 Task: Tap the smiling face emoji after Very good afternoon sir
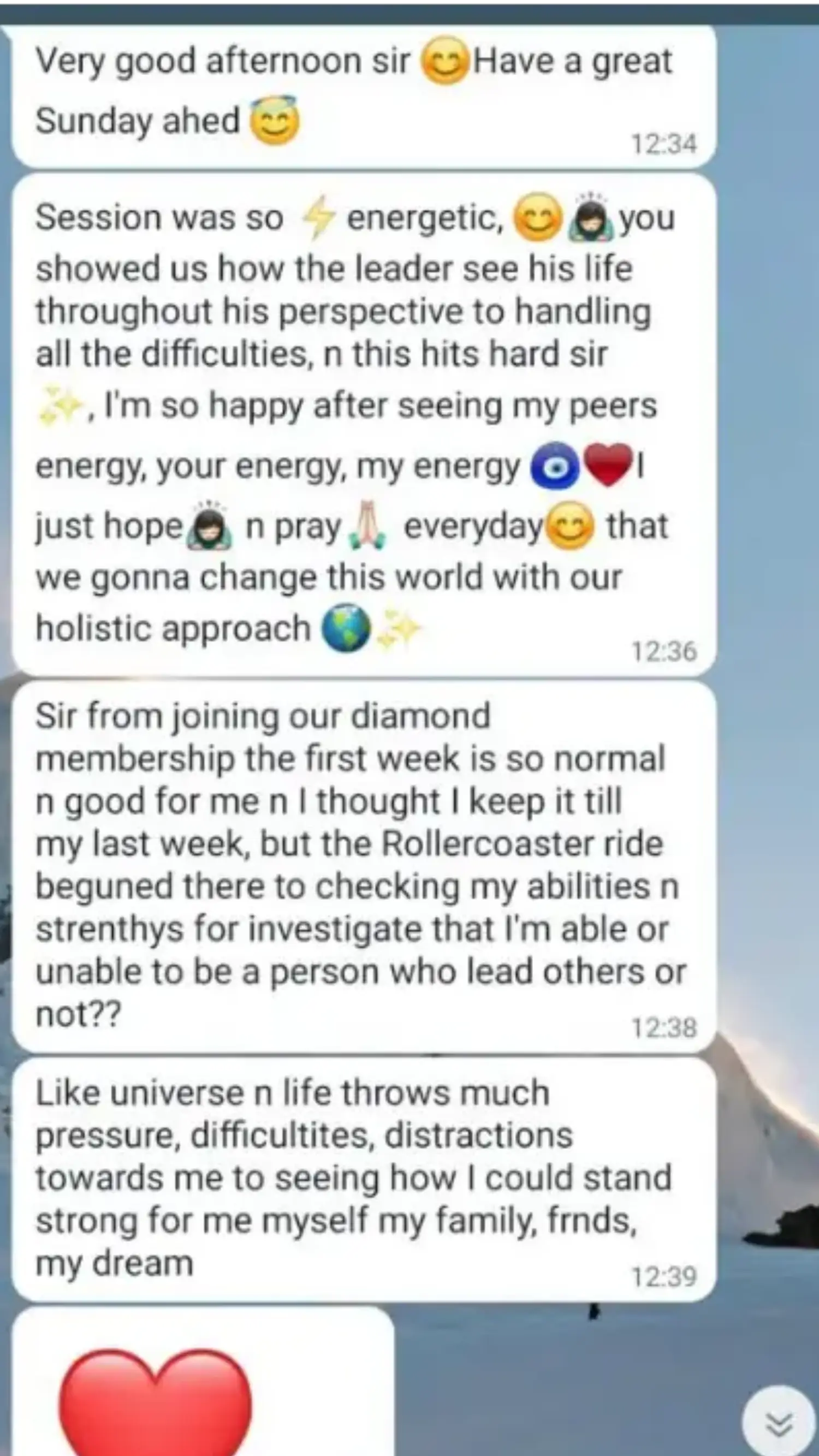(445, 59)
